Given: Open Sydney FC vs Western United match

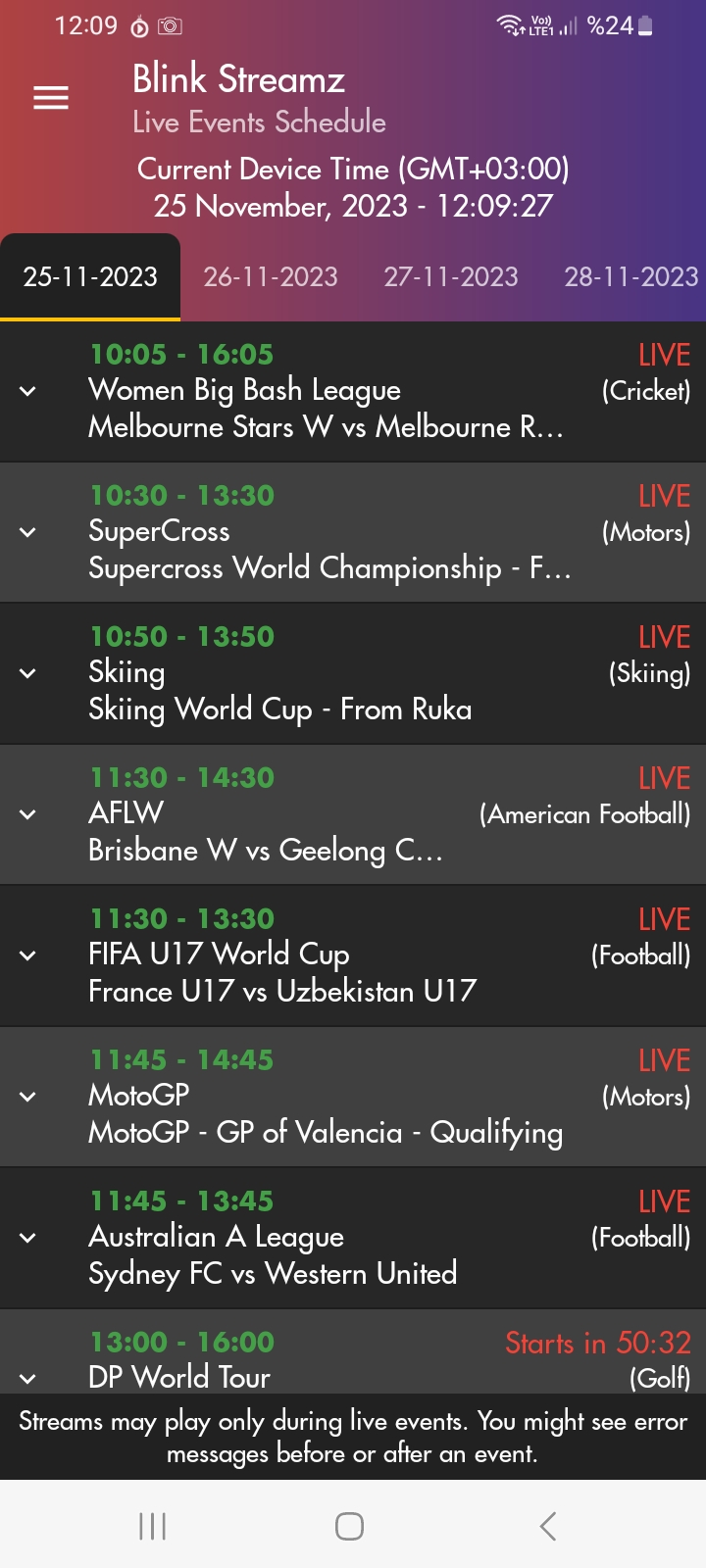Looking at the screenshot, I should click(x=353, y=1238).
